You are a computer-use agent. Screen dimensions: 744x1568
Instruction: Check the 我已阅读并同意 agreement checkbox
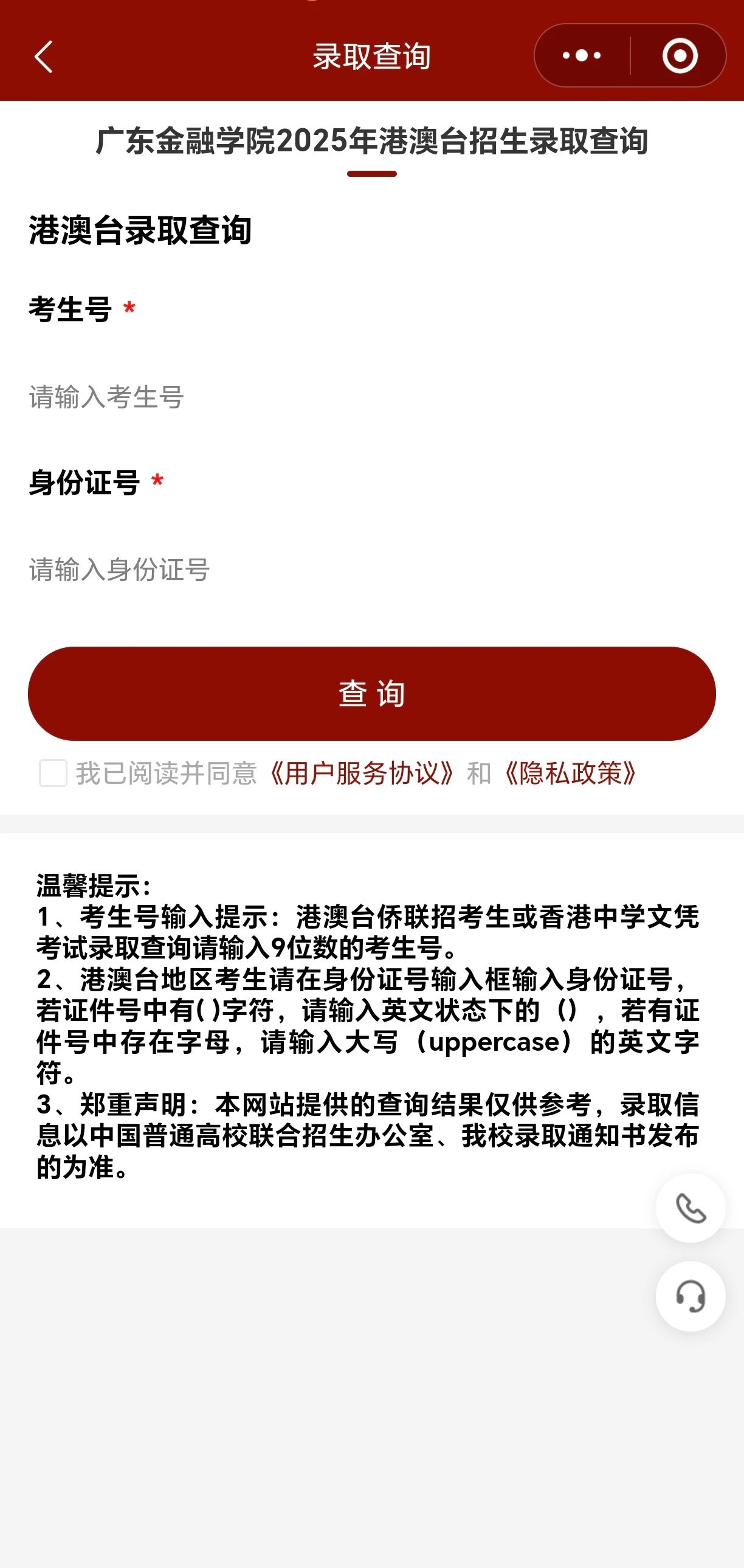click(53, 773)
